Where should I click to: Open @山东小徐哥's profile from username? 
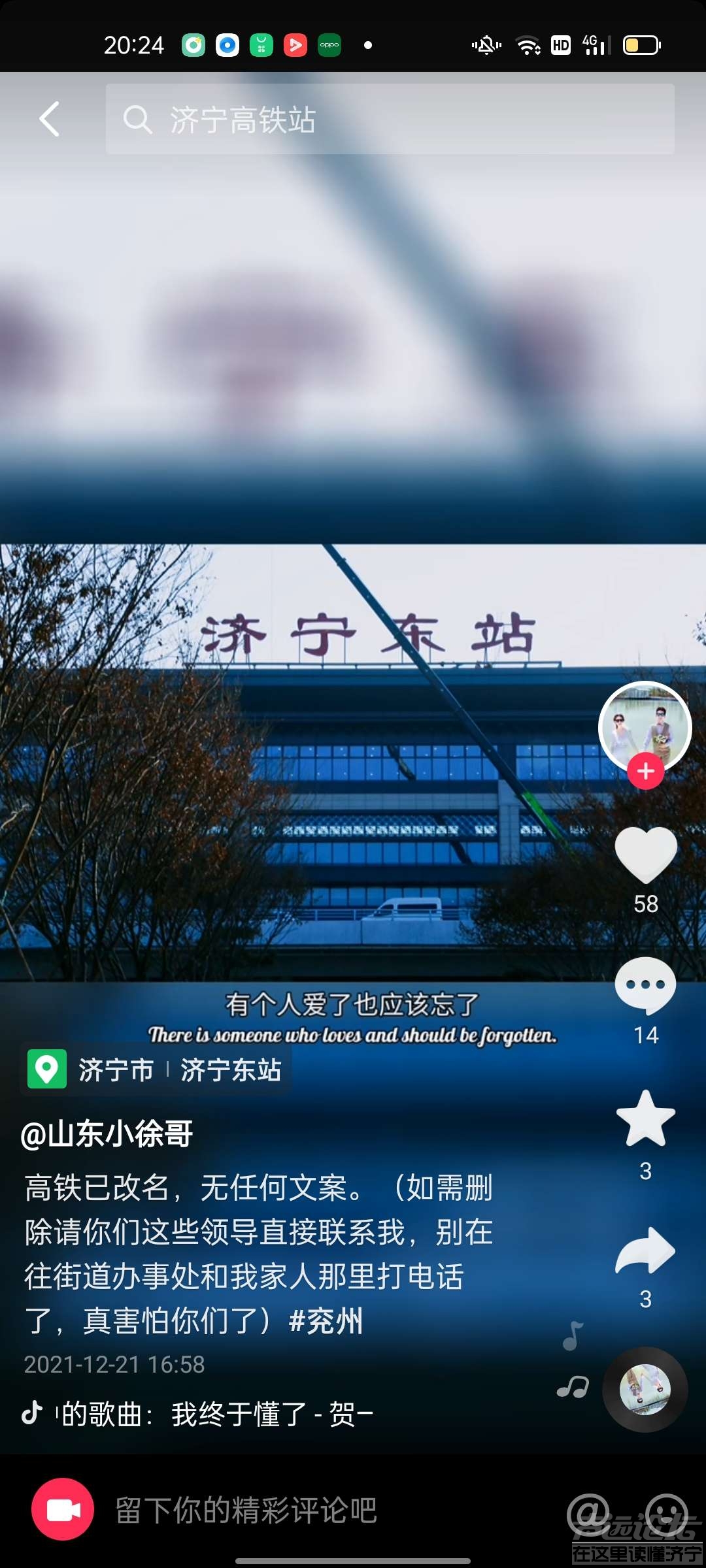pyautogui.click(x=107, y=1134)
